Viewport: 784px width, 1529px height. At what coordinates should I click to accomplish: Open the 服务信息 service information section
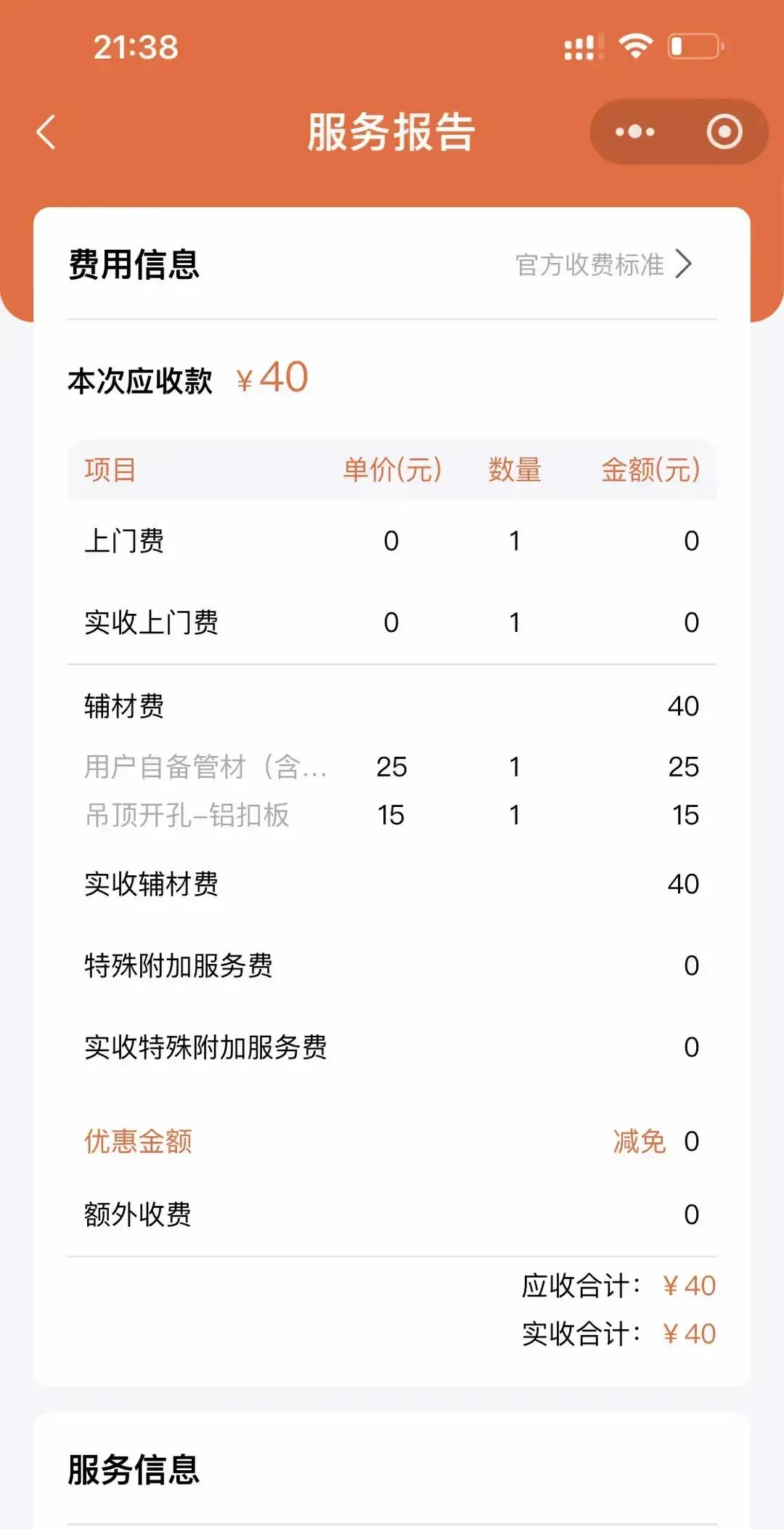coord(134,1472)
